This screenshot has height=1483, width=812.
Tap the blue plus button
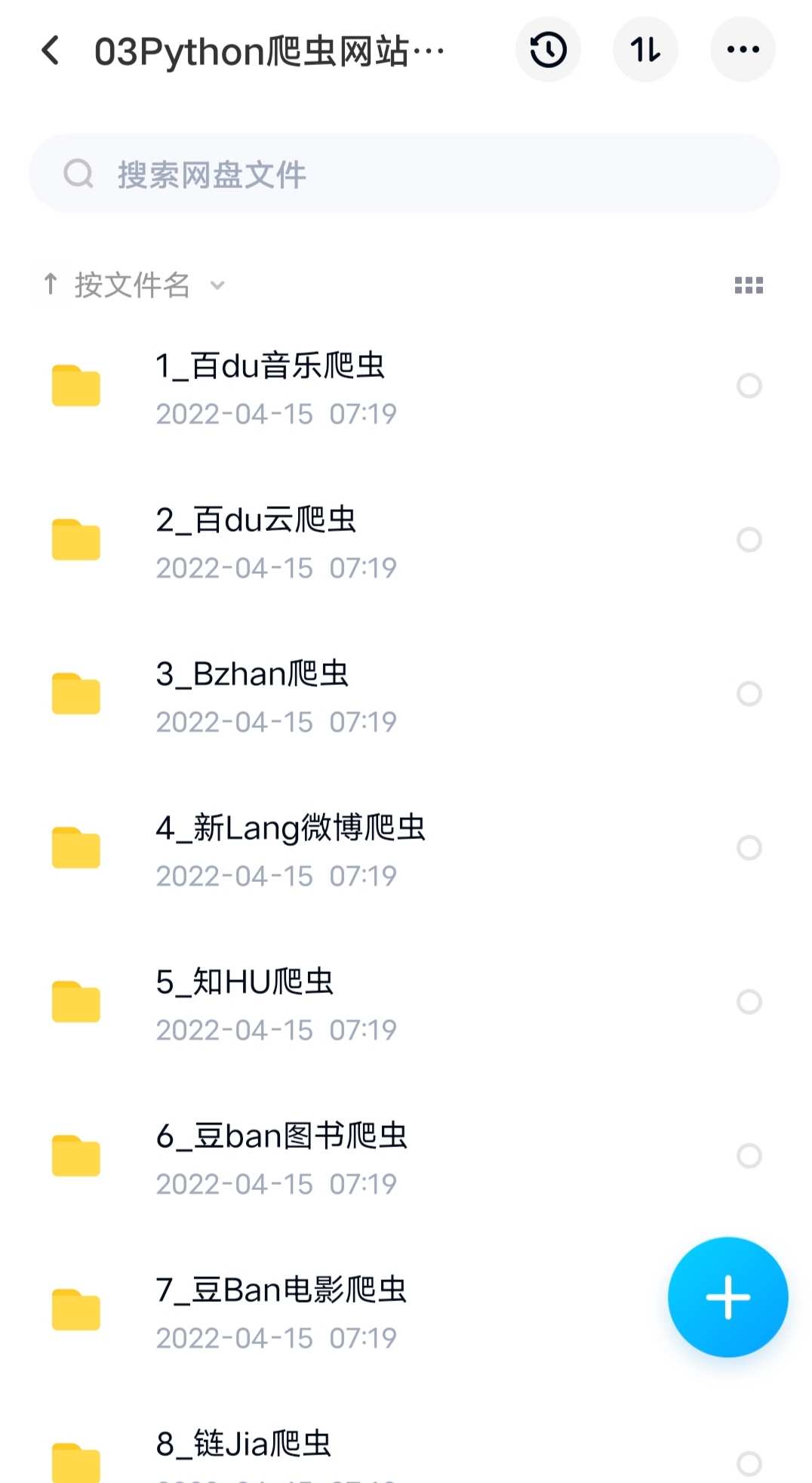pyautogui.click(x=727, y=1296)
